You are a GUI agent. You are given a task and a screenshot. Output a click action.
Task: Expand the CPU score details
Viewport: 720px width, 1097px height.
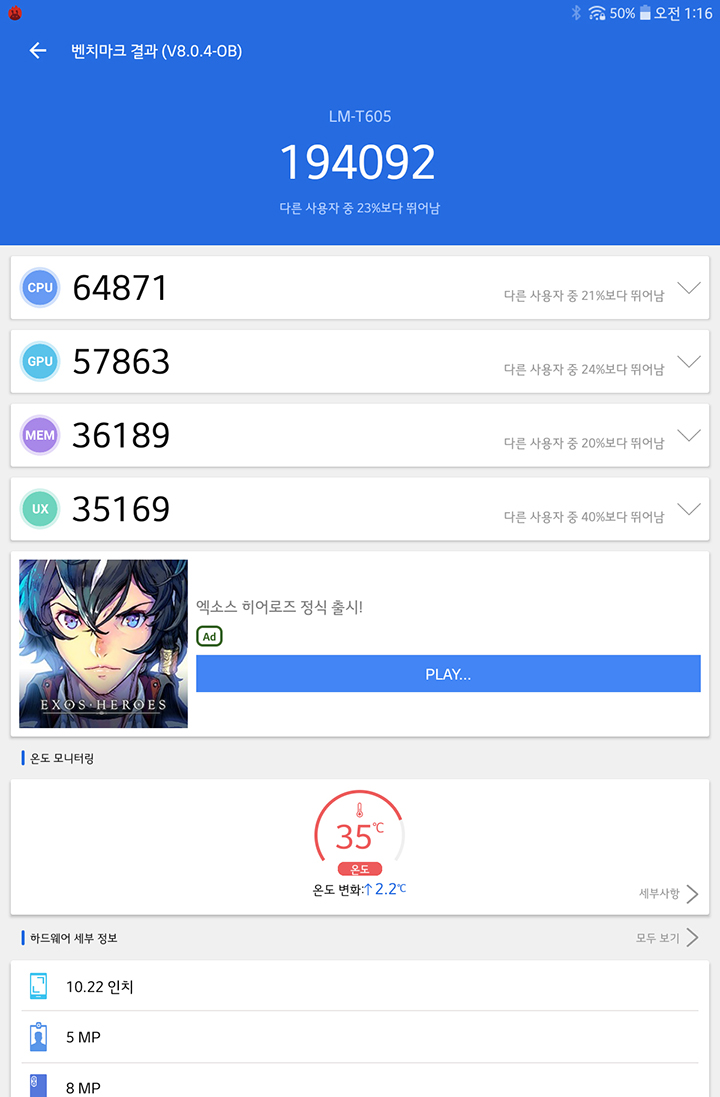[x=688, y=288]
